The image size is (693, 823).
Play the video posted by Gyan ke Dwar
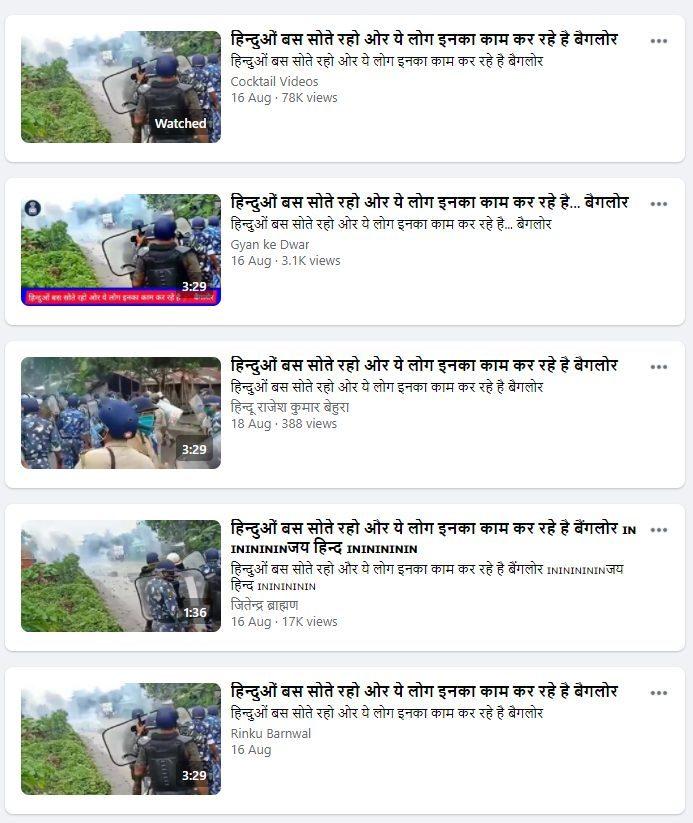click(x=121, y=249)
